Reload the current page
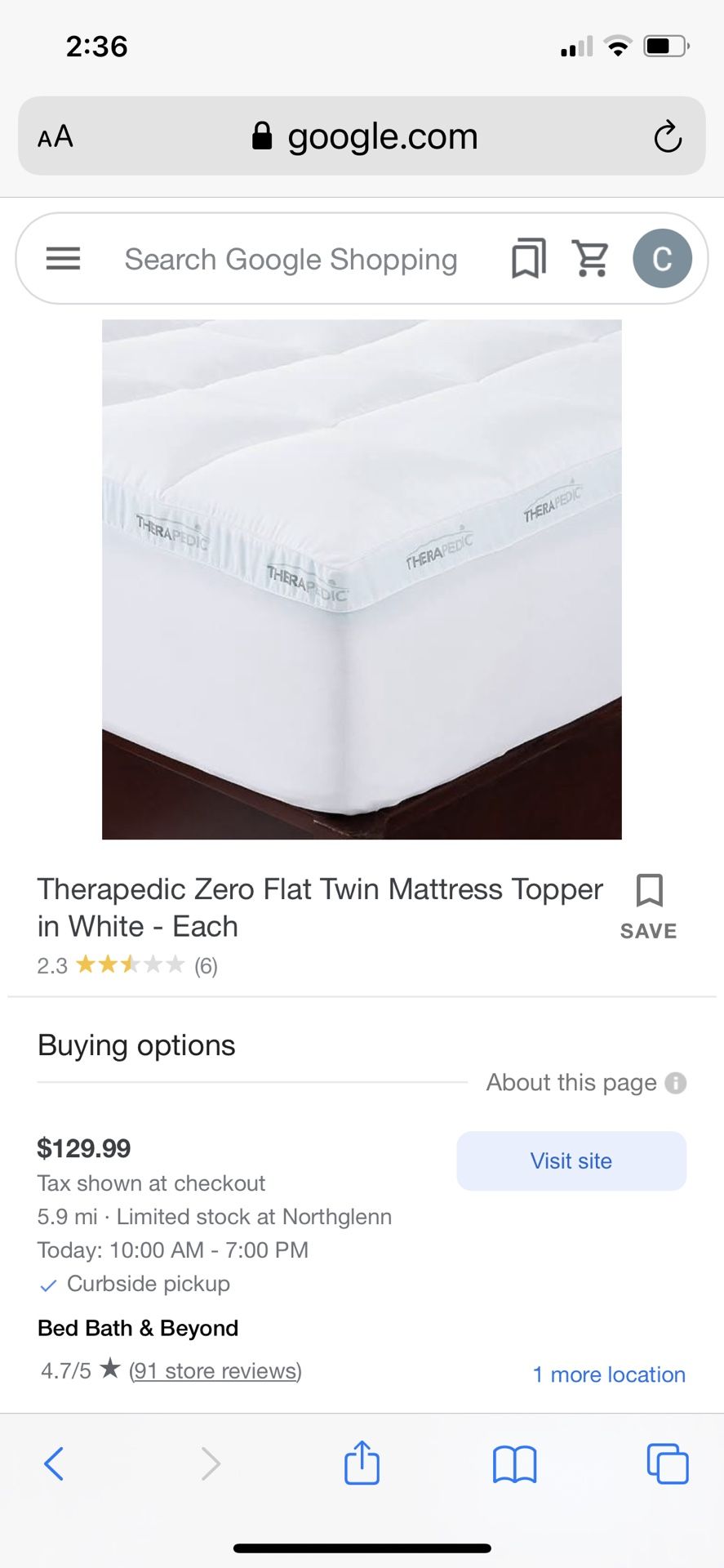The height and width of the screenshot is (1568, 724). pos(668,136)
